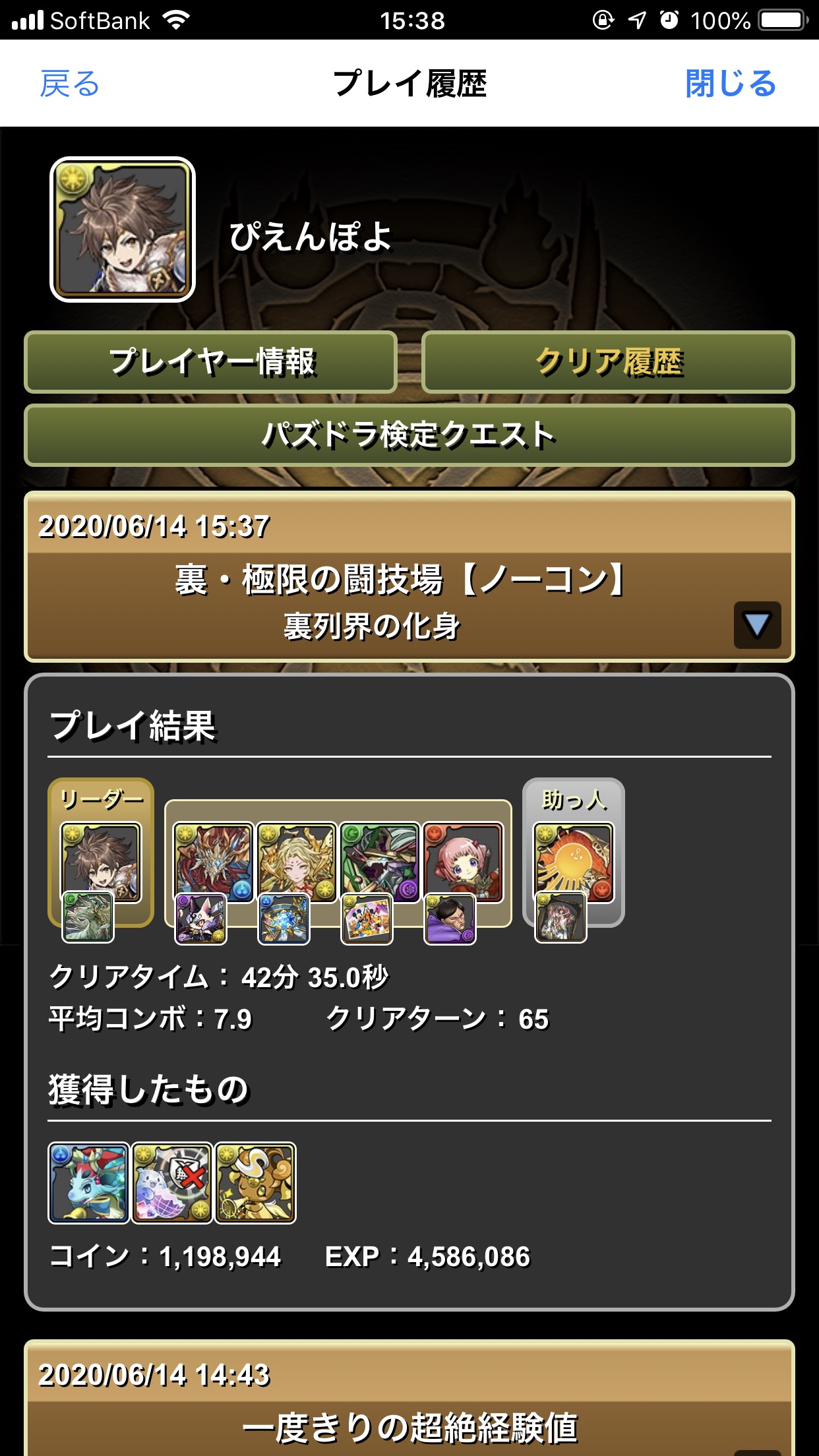The image size is (819, 1456).
Task: Collapse the 裏・極限の闘技場 entry arrow
Action: click(757, 624)
